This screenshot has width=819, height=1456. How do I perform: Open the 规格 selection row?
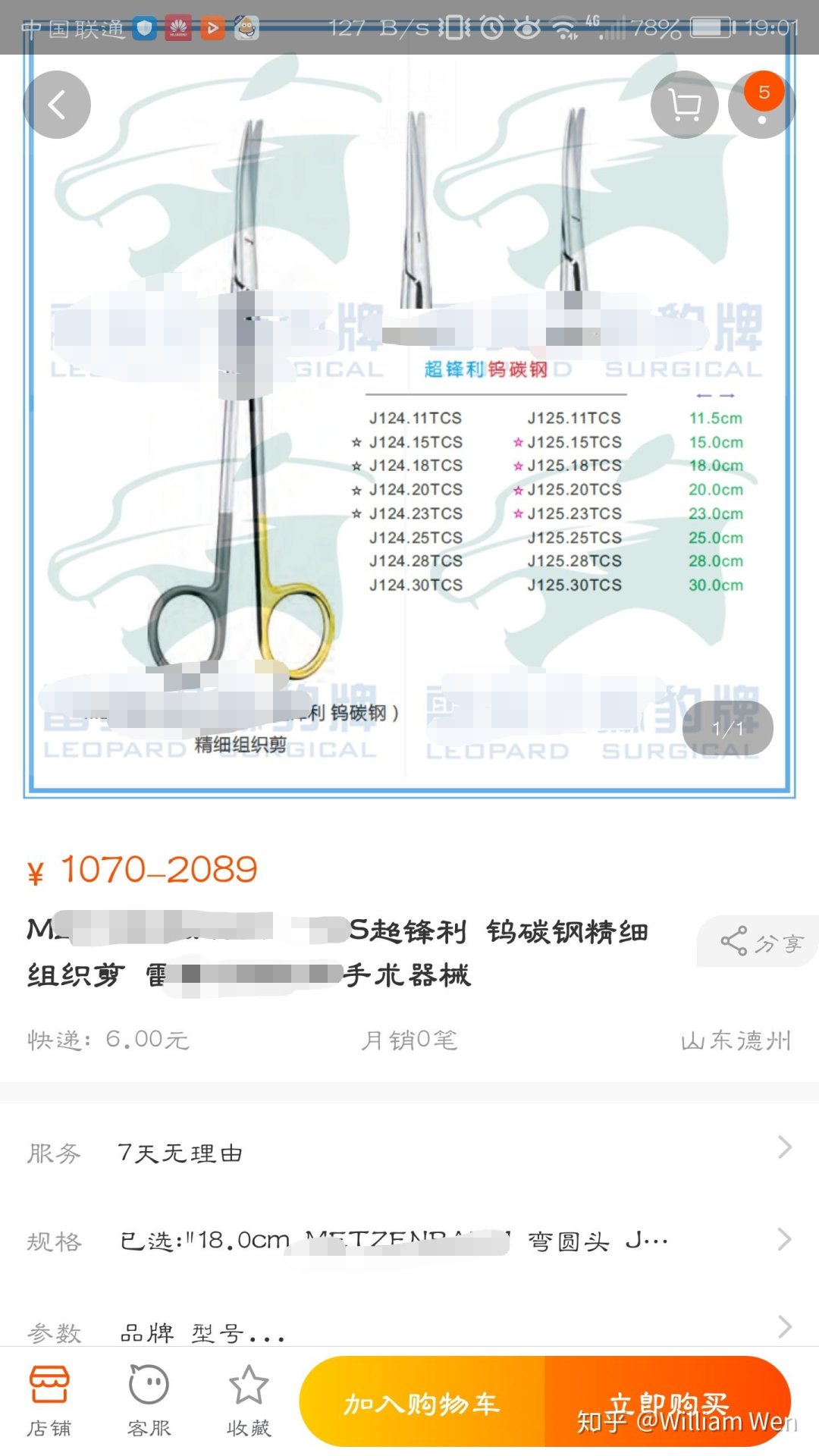pyautogui.click(x=409, y=1241)
